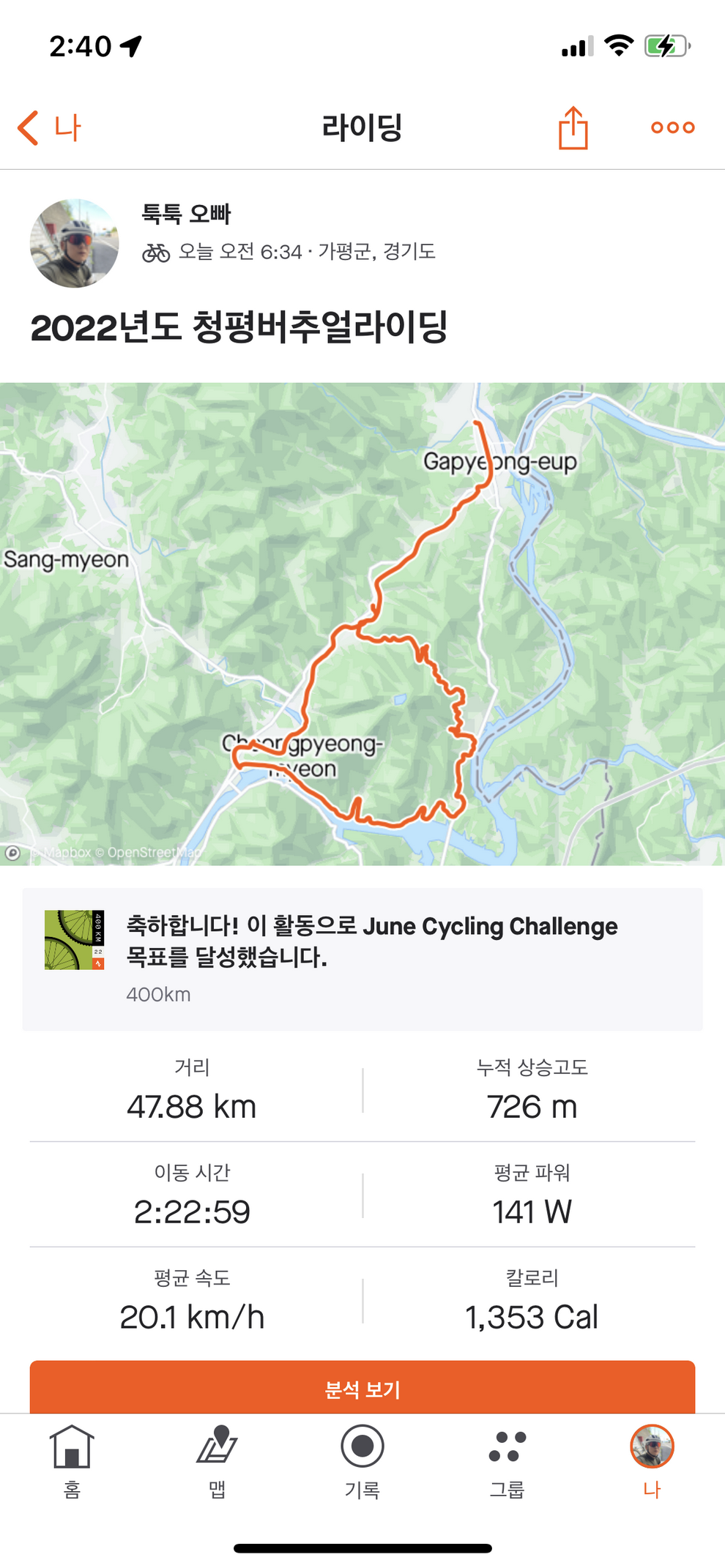Go back to 나 profile
Screen dimensions: 725x1568
coord(48,128)
